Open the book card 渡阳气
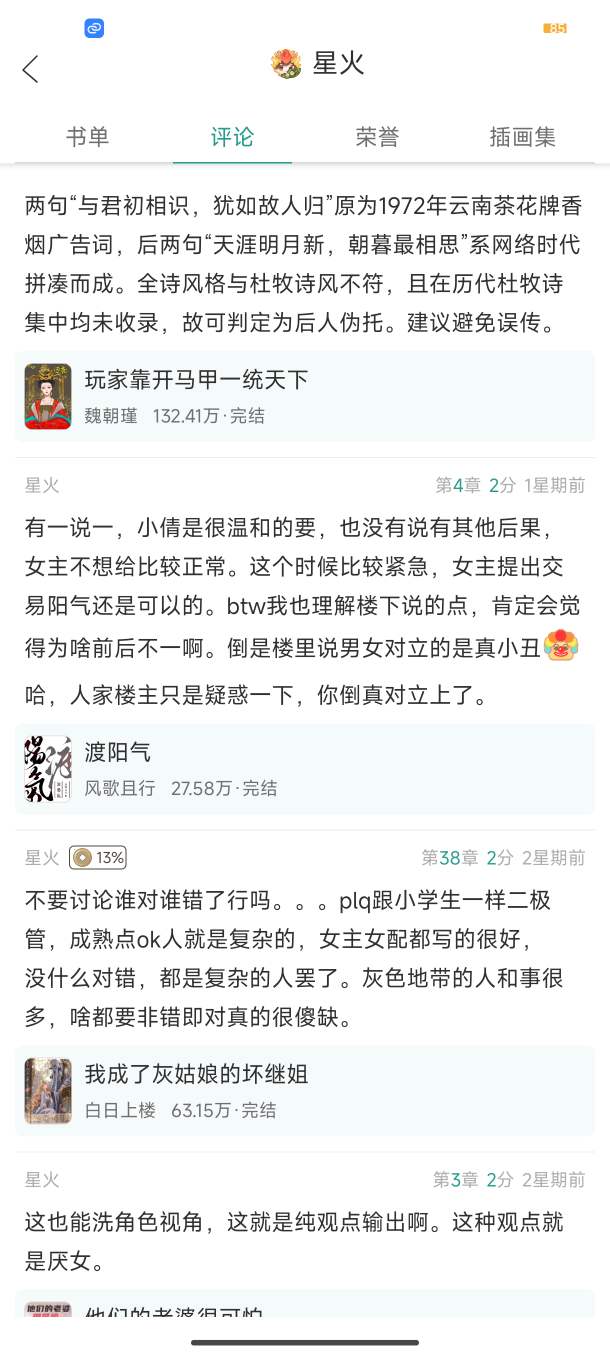 (x=304, y=769)
